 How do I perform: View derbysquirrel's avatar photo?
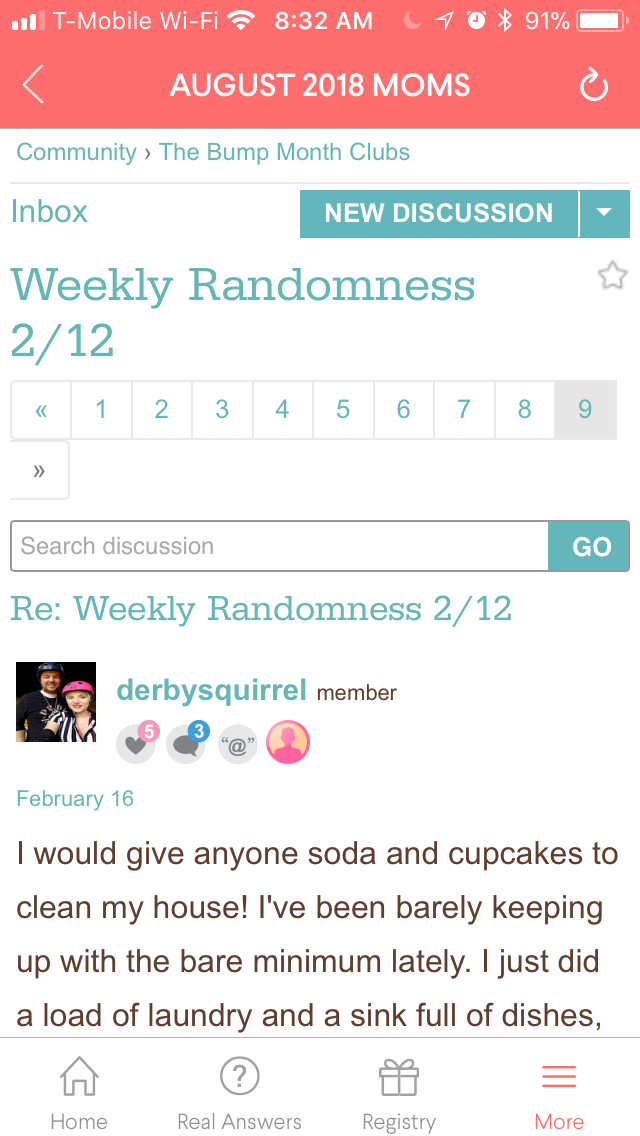56,702
